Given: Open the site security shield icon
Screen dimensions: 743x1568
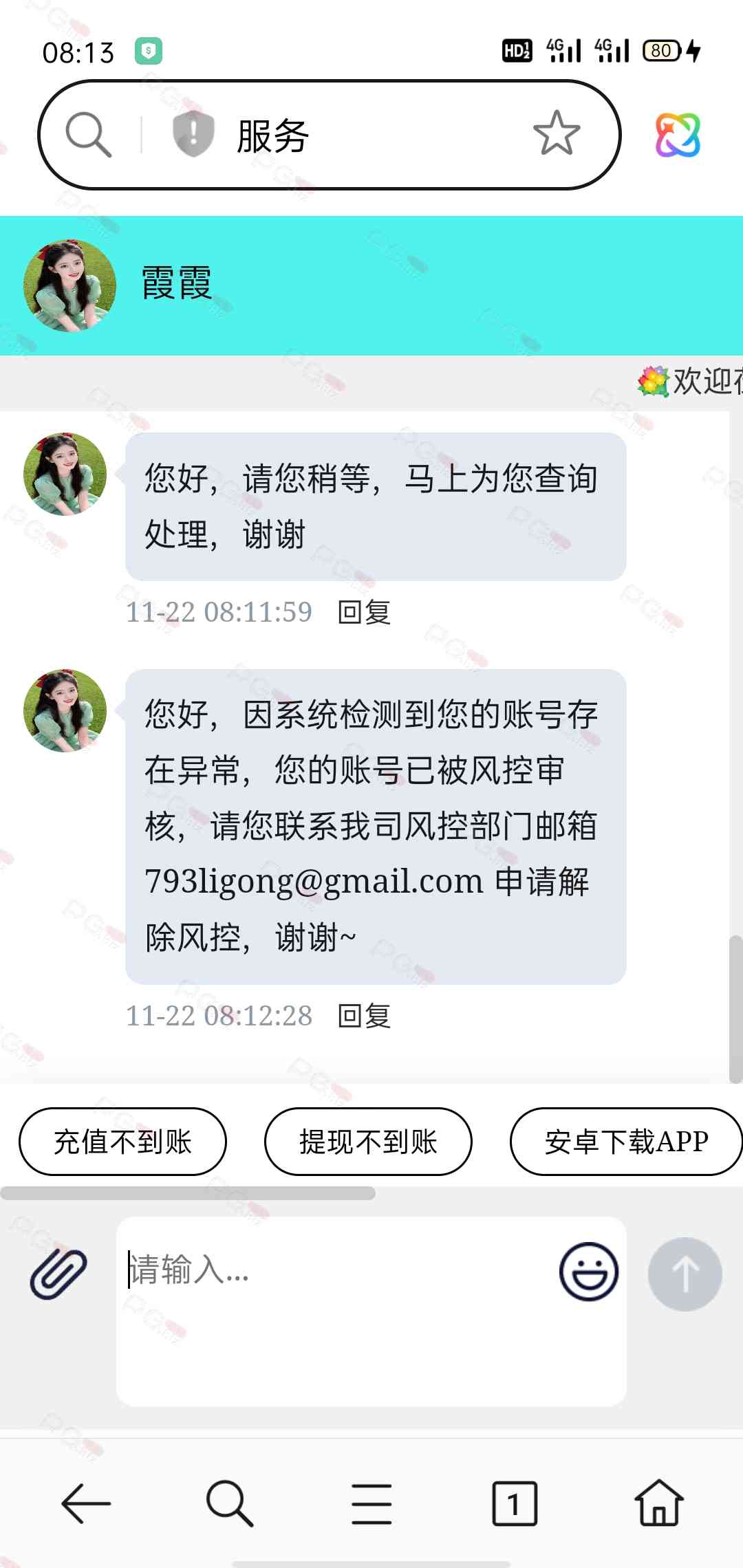Looking at the screenshot, I should [193, 134].
